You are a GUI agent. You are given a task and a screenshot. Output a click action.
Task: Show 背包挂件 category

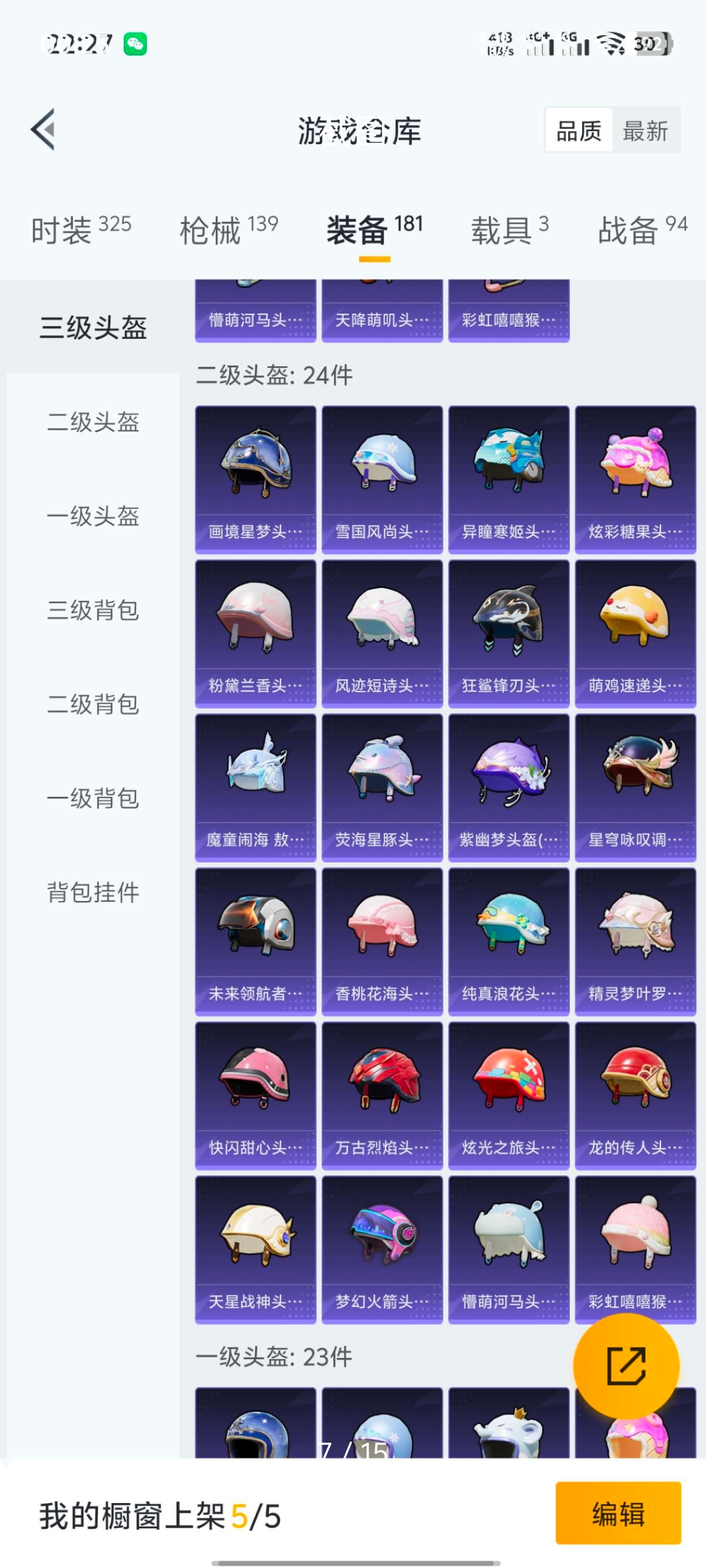93,892
